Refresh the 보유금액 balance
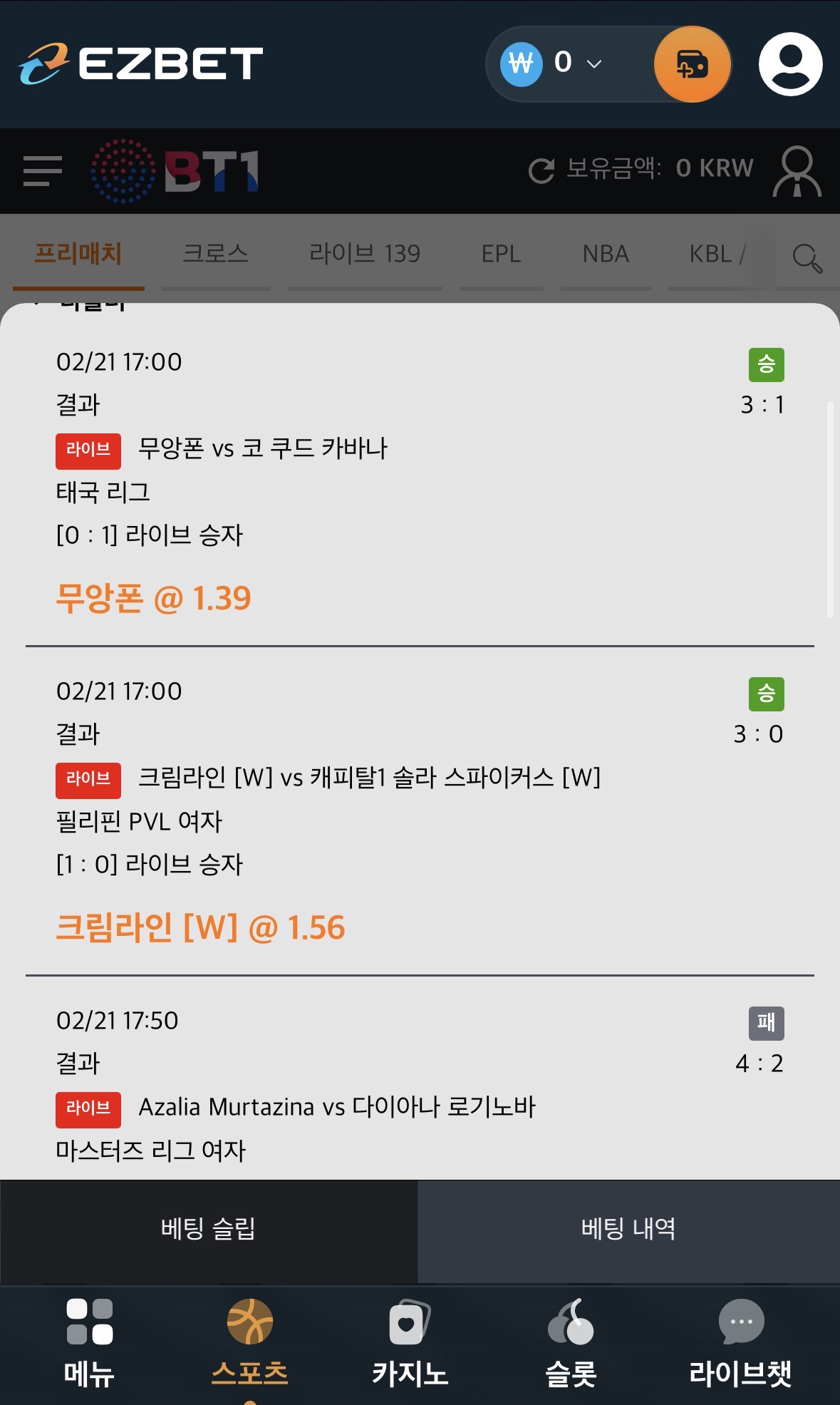This screenshot has height=1405, width=840. (541, 170)
